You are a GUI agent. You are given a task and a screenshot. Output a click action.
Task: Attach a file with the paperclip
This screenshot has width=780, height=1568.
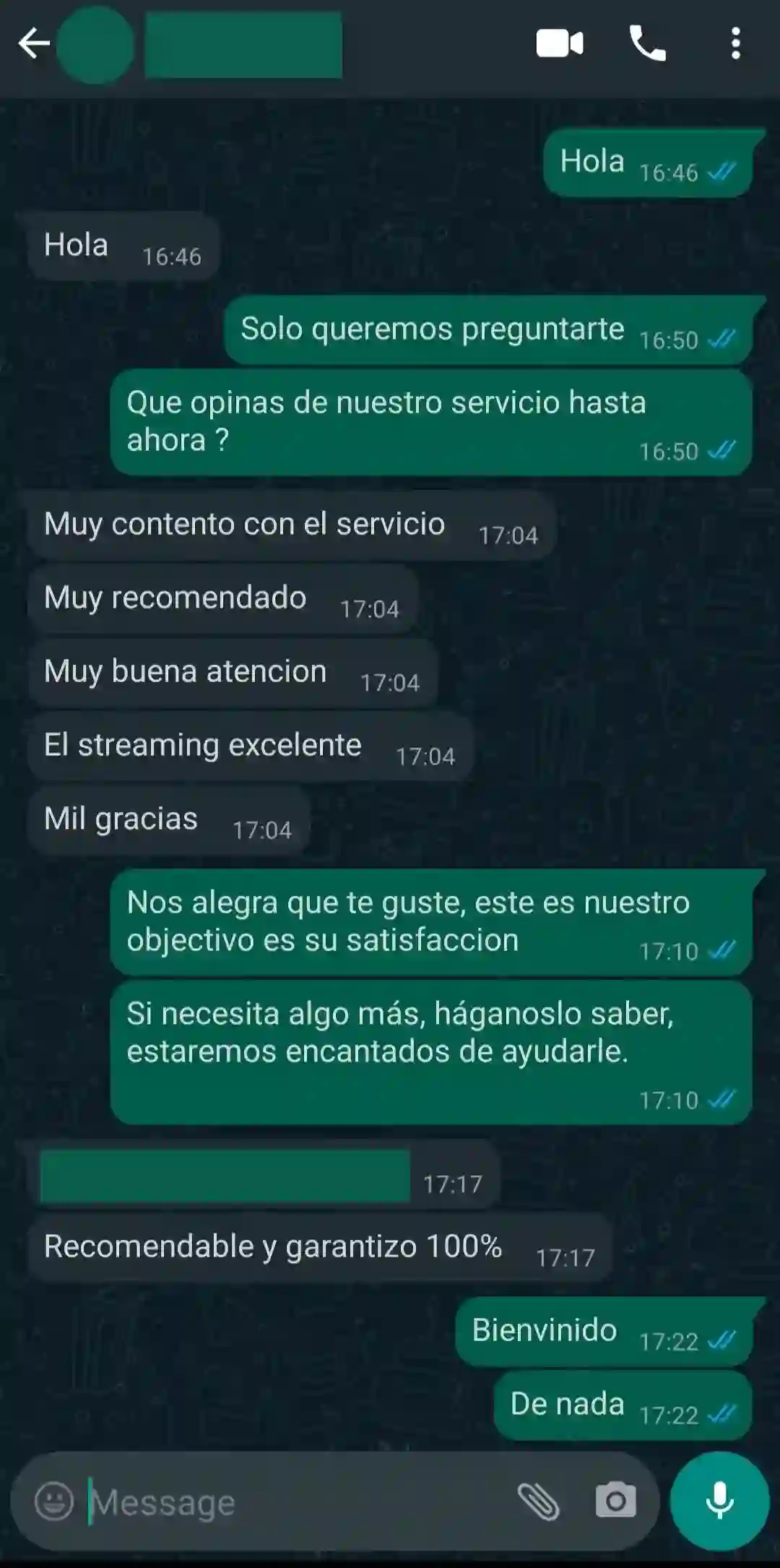(539, 1502)
